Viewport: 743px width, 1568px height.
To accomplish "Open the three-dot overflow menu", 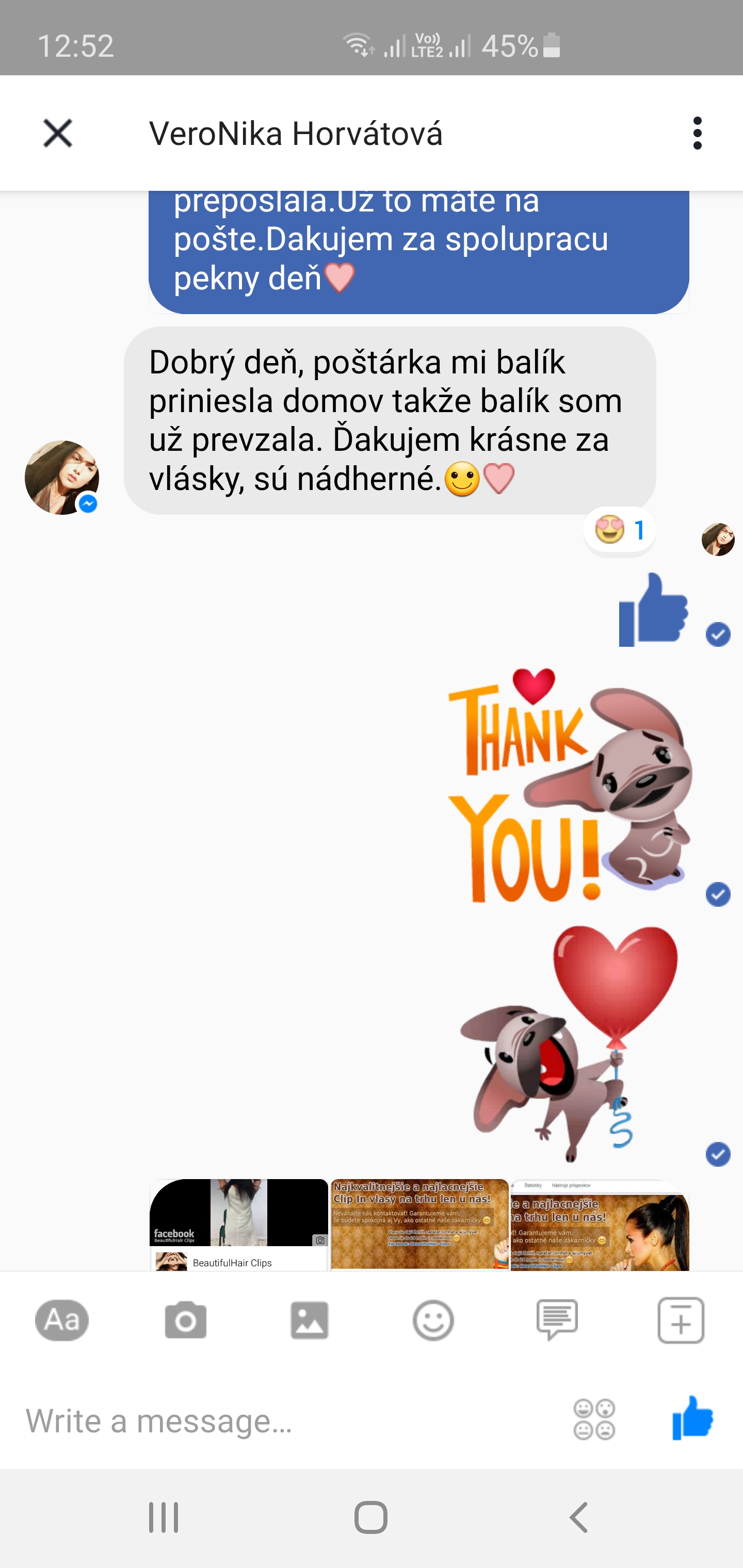I will click(x=697, y=133).
